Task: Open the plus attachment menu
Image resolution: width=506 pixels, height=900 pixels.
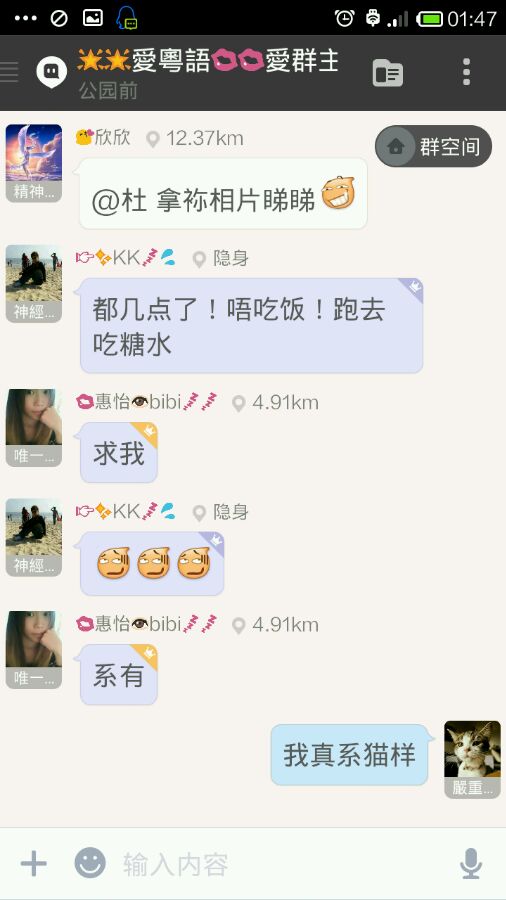Action: pos(34,863)
